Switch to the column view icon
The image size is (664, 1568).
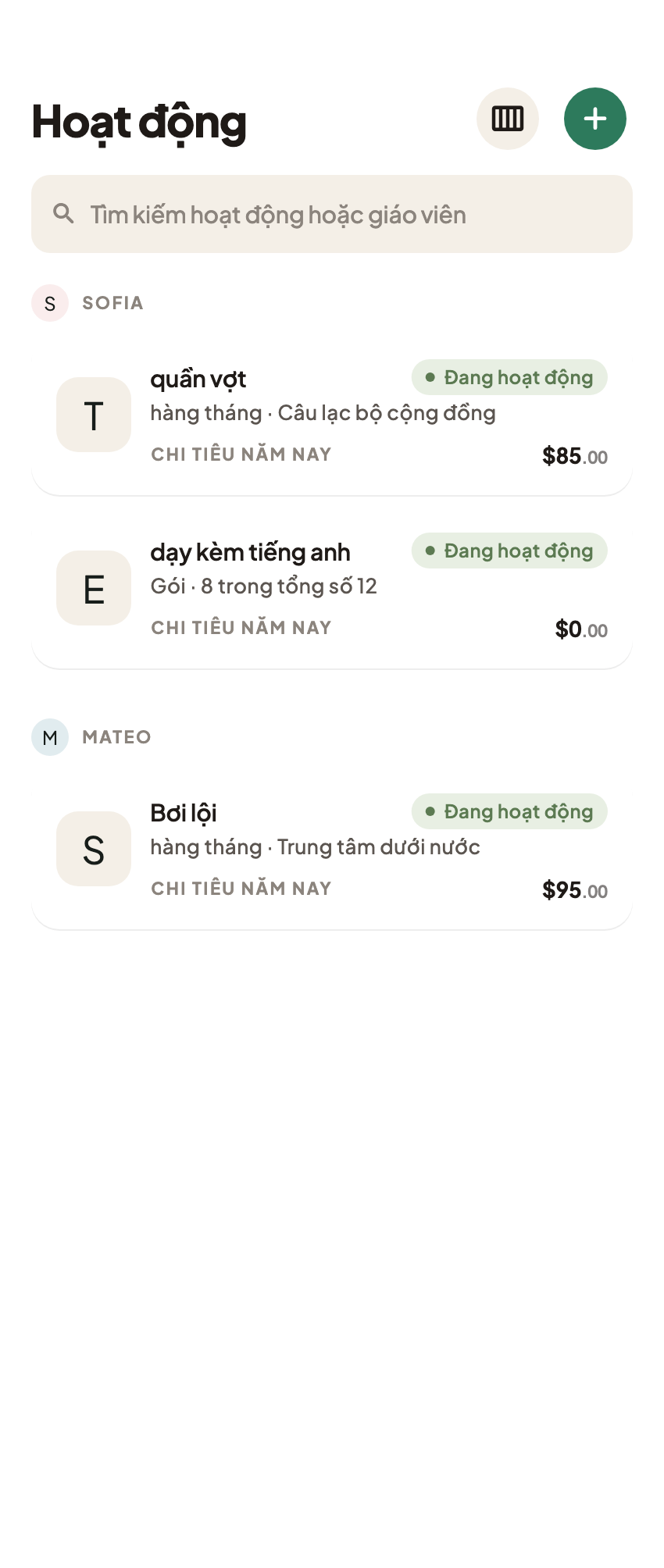click(508, 119)
